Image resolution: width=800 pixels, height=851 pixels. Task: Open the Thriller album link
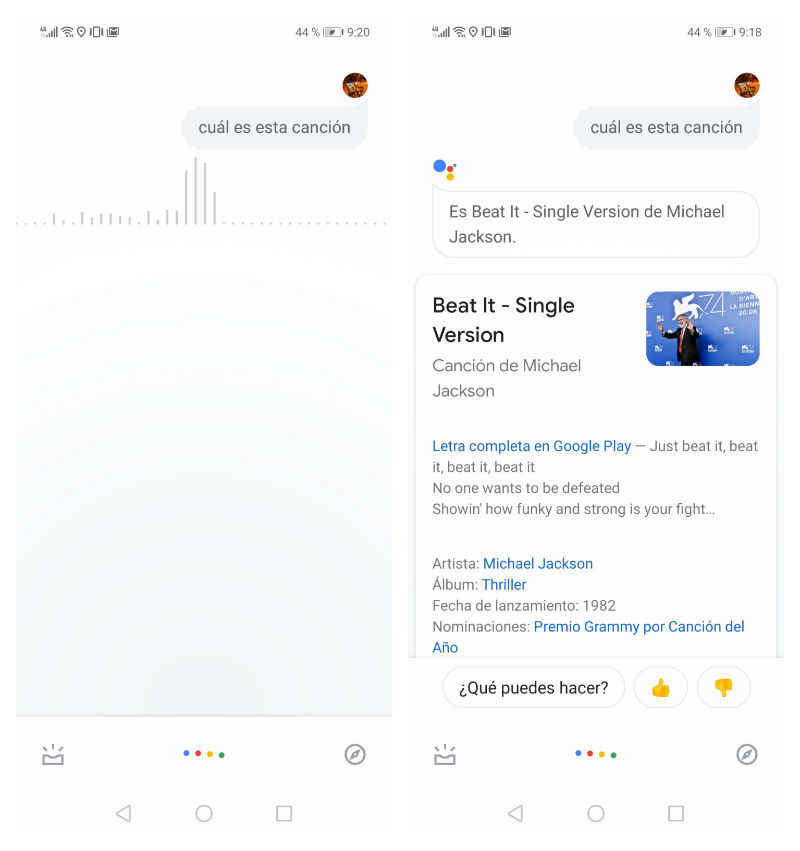pyautogui.click(x=503, y=584)
